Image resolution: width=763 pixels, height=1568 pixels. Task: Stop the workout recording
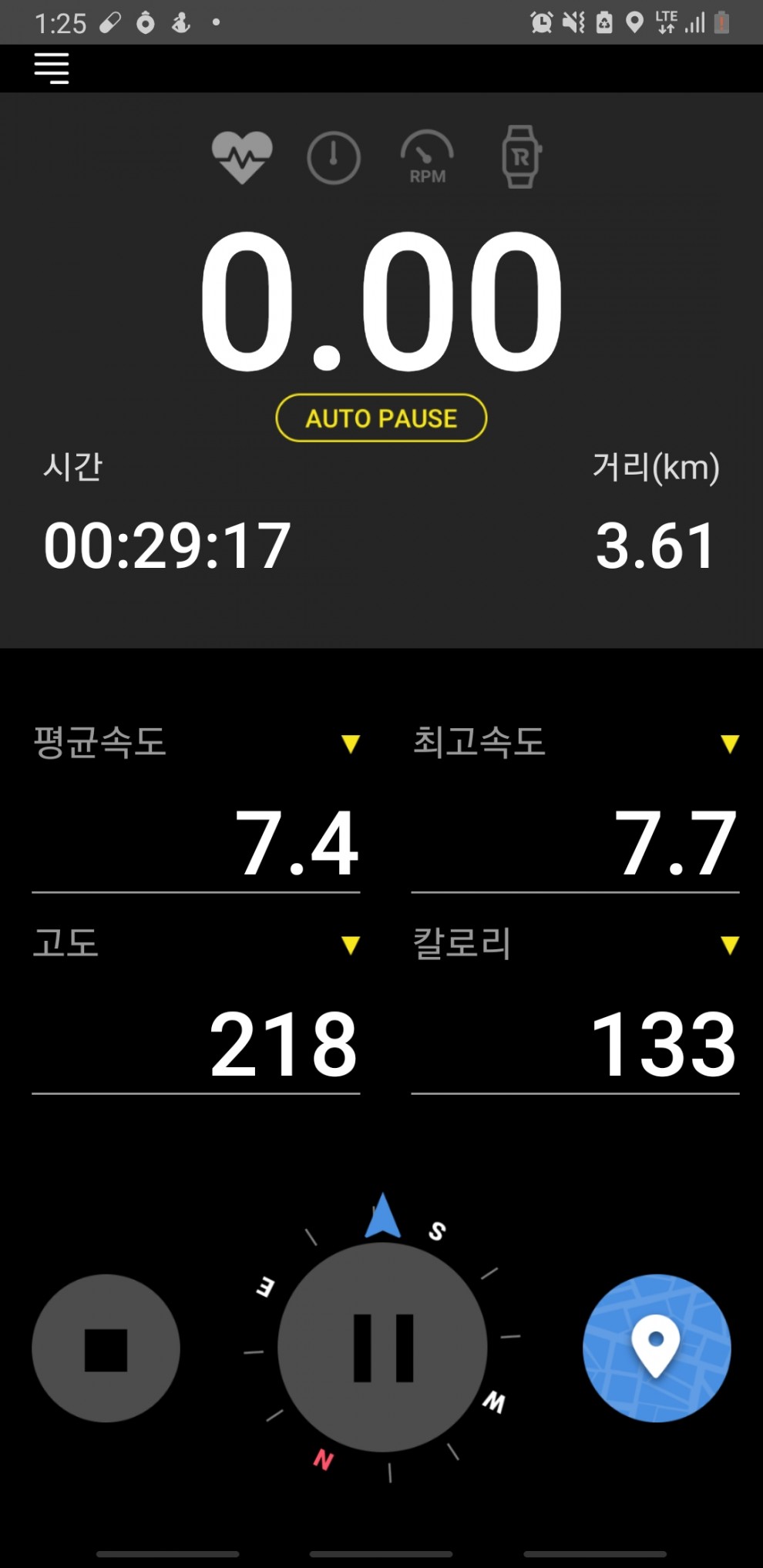tap(106, 1348)
